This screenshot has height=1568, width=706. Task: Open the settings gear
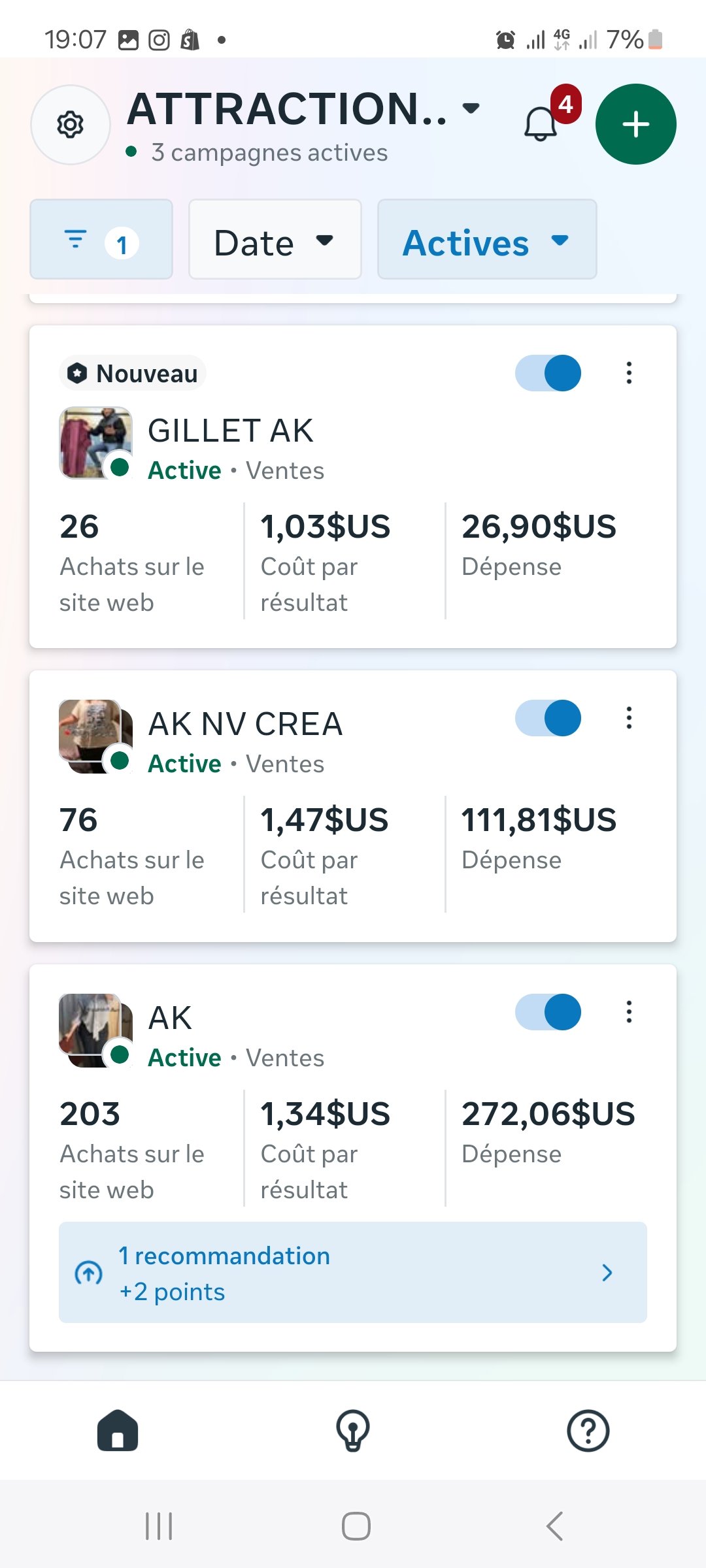pos(70,125)
